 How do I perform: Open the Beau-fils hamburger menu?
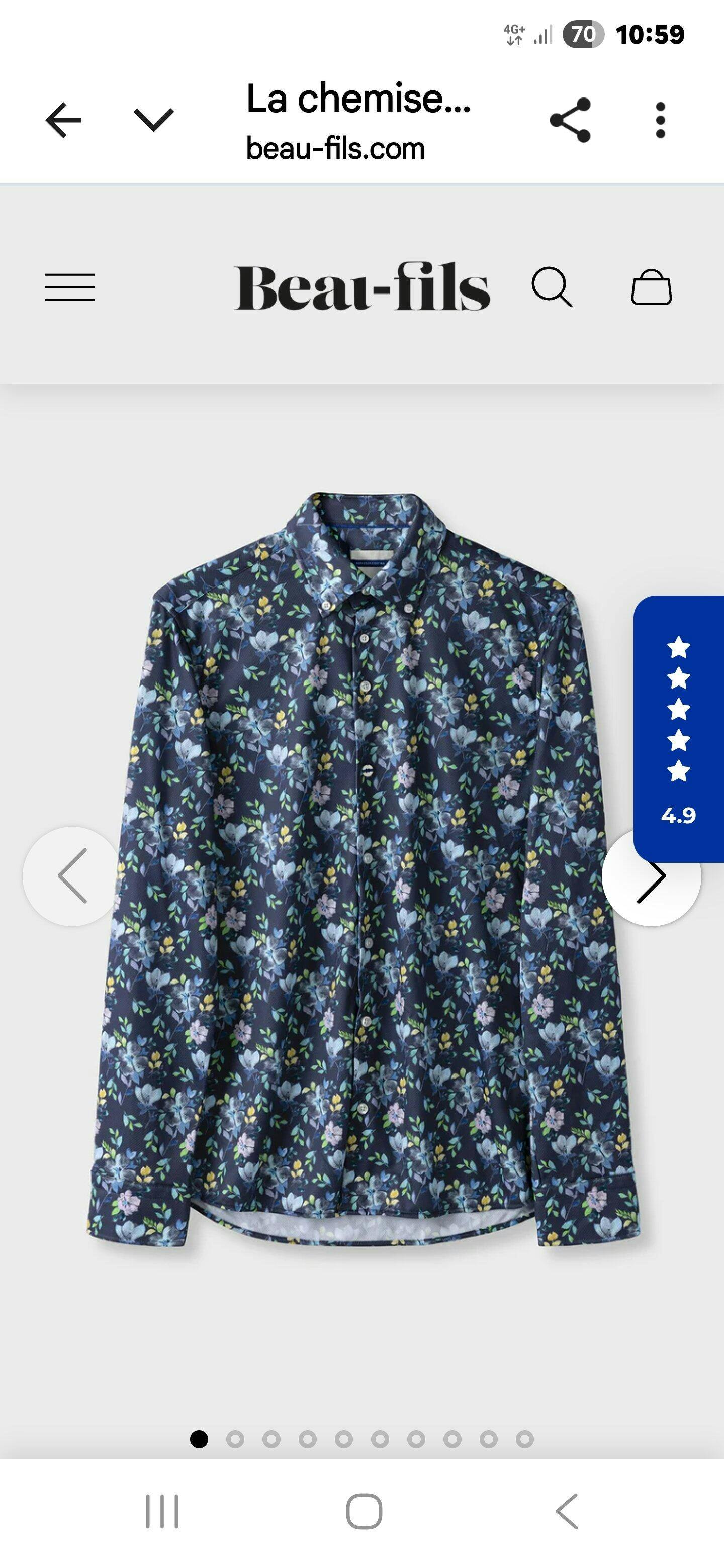pyautogui.click(x=70, y=286)
